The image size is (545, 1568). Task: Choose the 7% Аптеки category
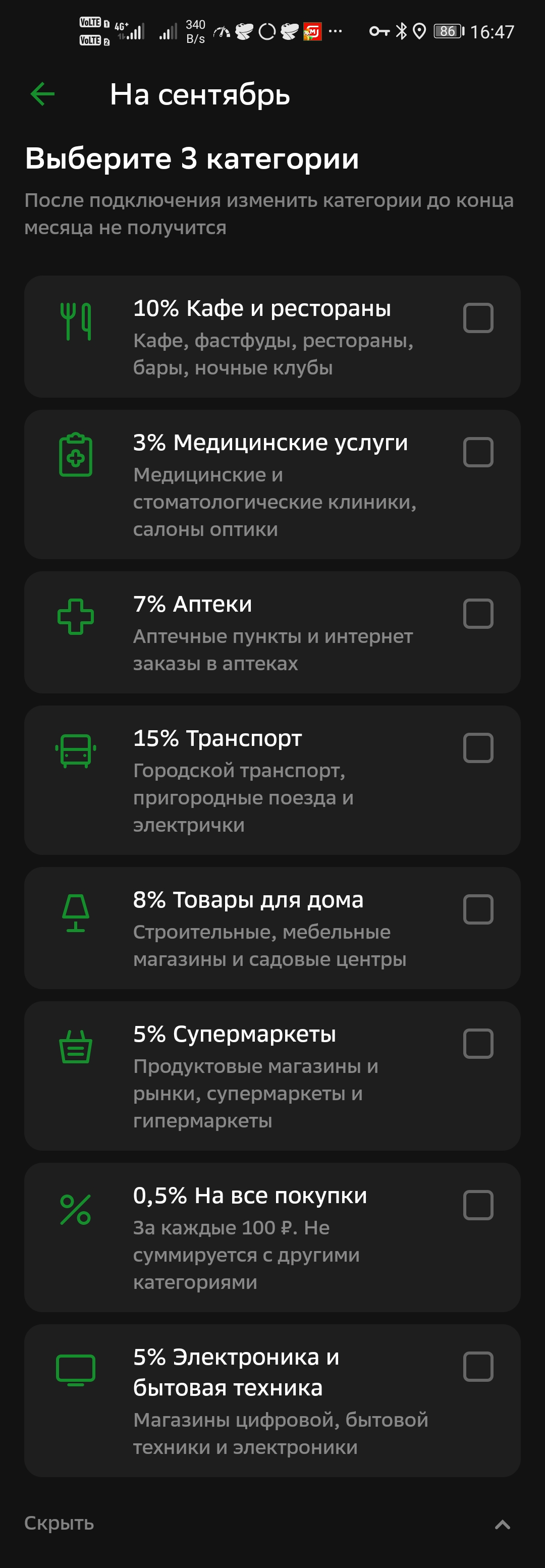(478, 614)
